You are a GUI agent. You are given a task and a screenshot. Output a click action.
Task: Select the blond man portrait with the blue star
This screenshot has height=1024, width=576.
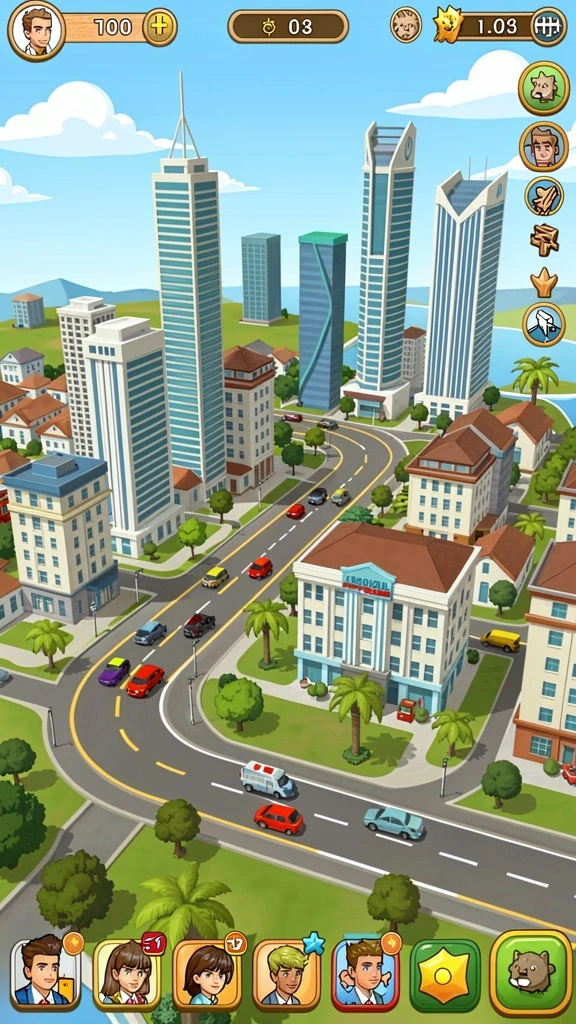tap(286, 974)
